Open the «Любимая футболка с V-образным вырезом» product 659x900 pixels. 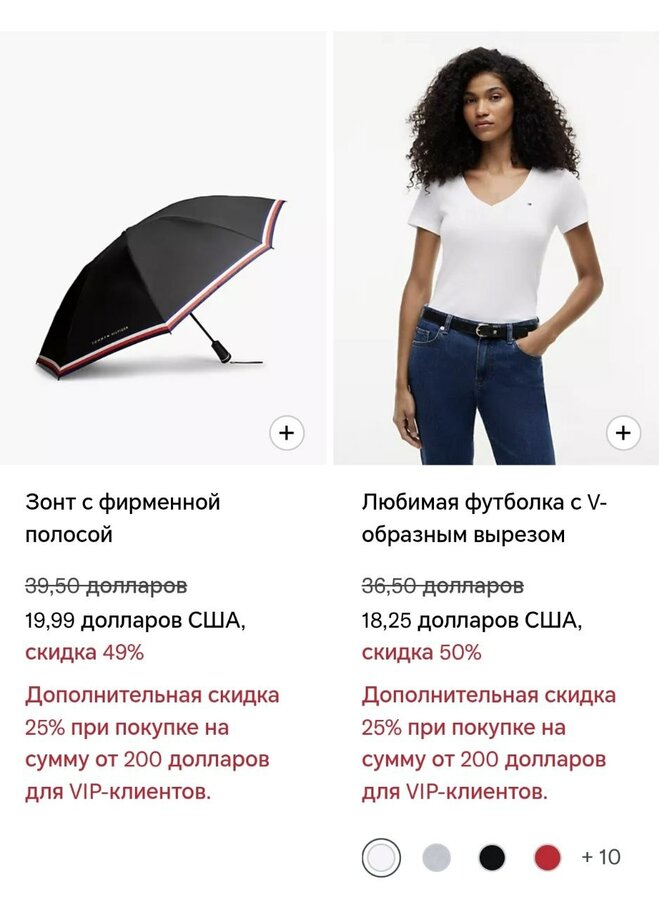coord(484,518)
